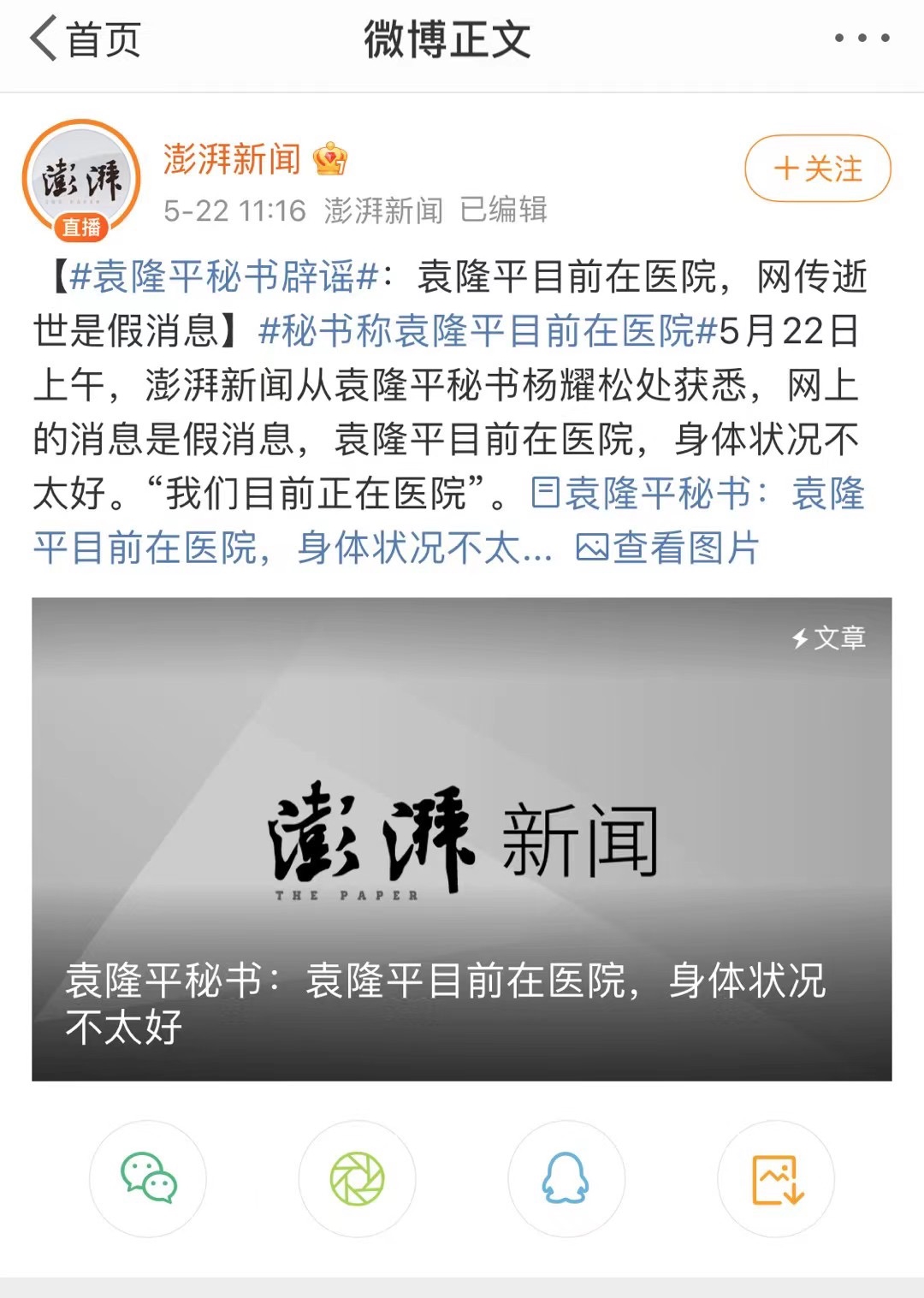Open the linked article 袁隆平秘书：袁隆平目前在医院

(x=697, y=494)
